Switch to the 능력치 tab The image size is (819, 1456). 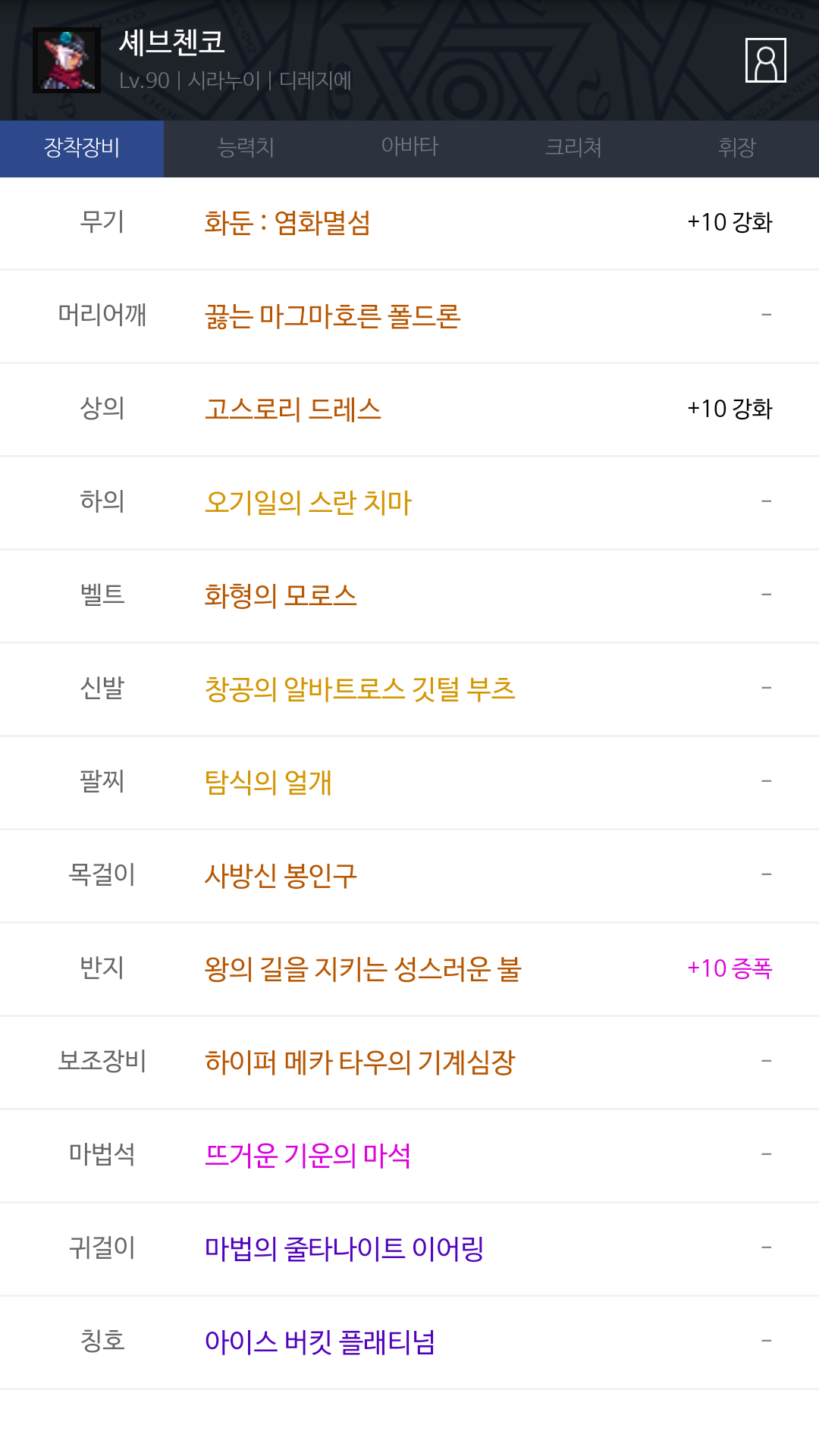pos(246,149)
